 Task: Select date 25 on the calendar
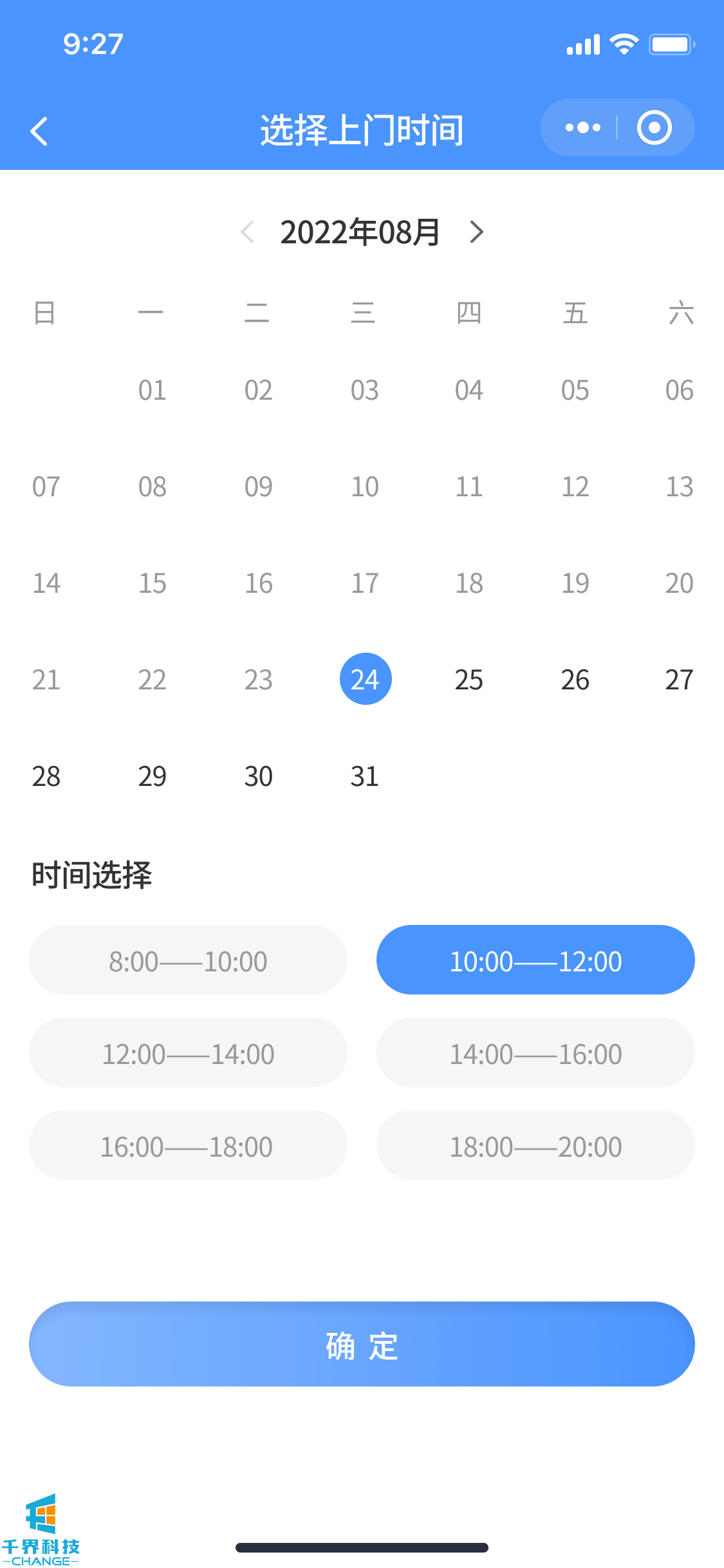pos(469,680)
